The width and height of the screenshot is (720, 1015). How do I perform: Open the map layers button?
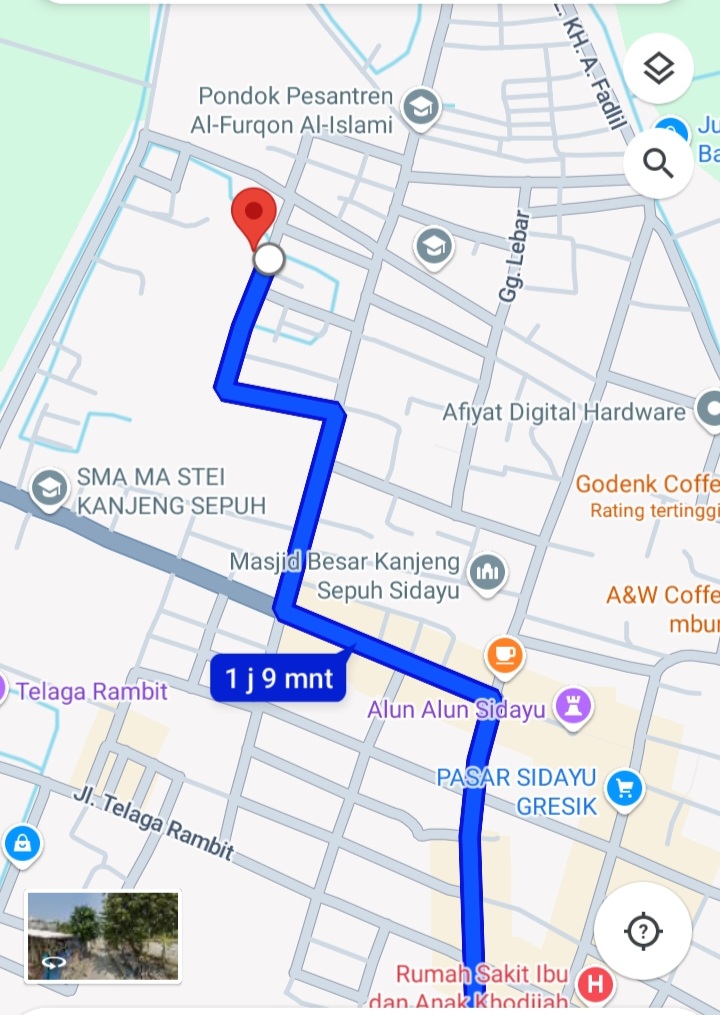tap(658, 69)
